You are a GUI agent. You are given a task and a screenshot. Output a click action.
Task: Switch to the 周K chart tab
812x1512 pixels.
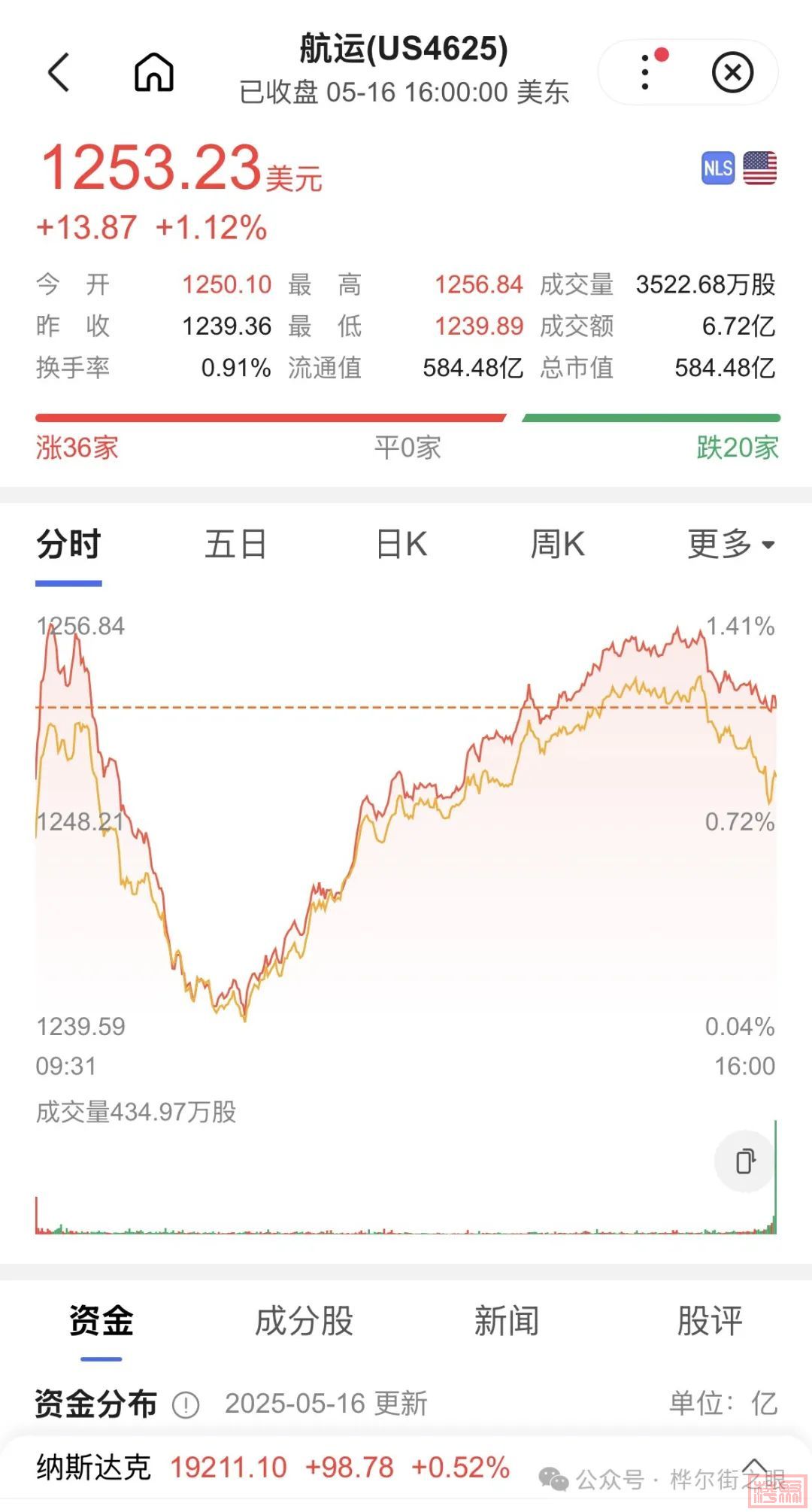(x=557, y=544)
